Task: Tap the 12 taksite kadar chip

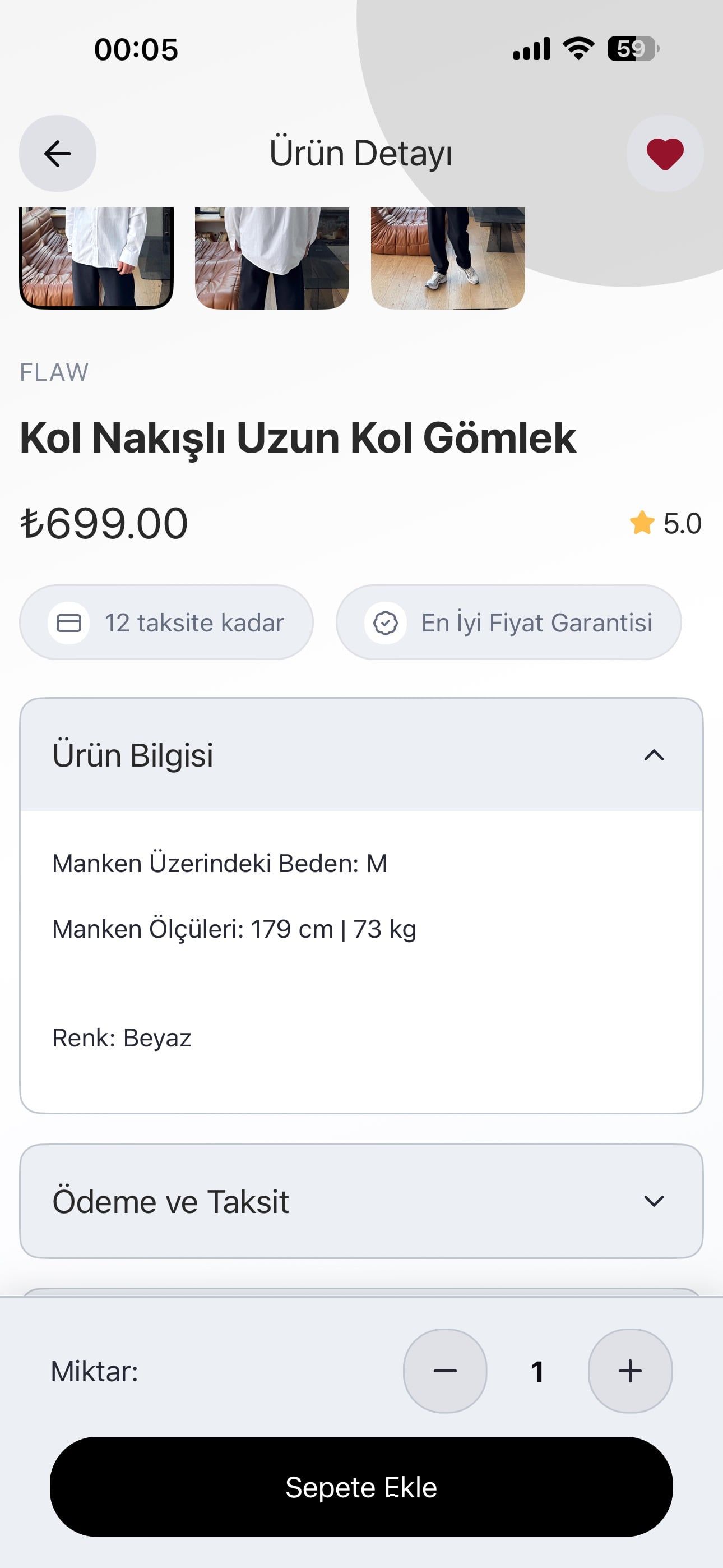Action: 168,622
